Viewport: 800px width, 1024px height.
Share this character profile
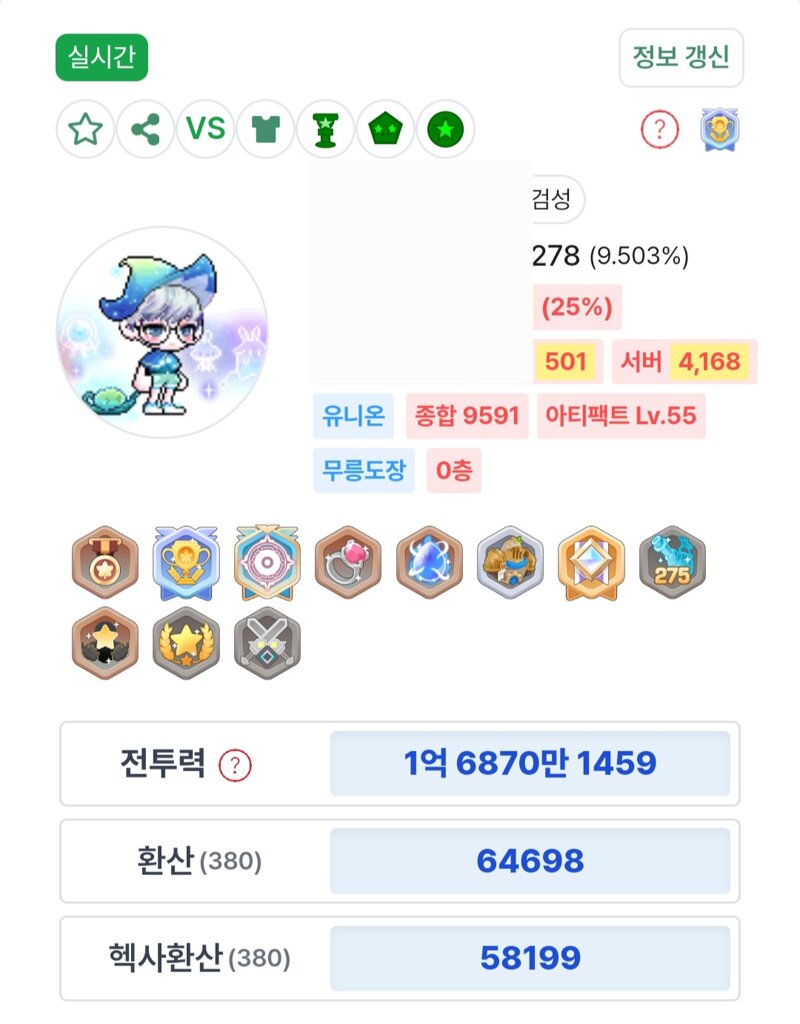146,129
